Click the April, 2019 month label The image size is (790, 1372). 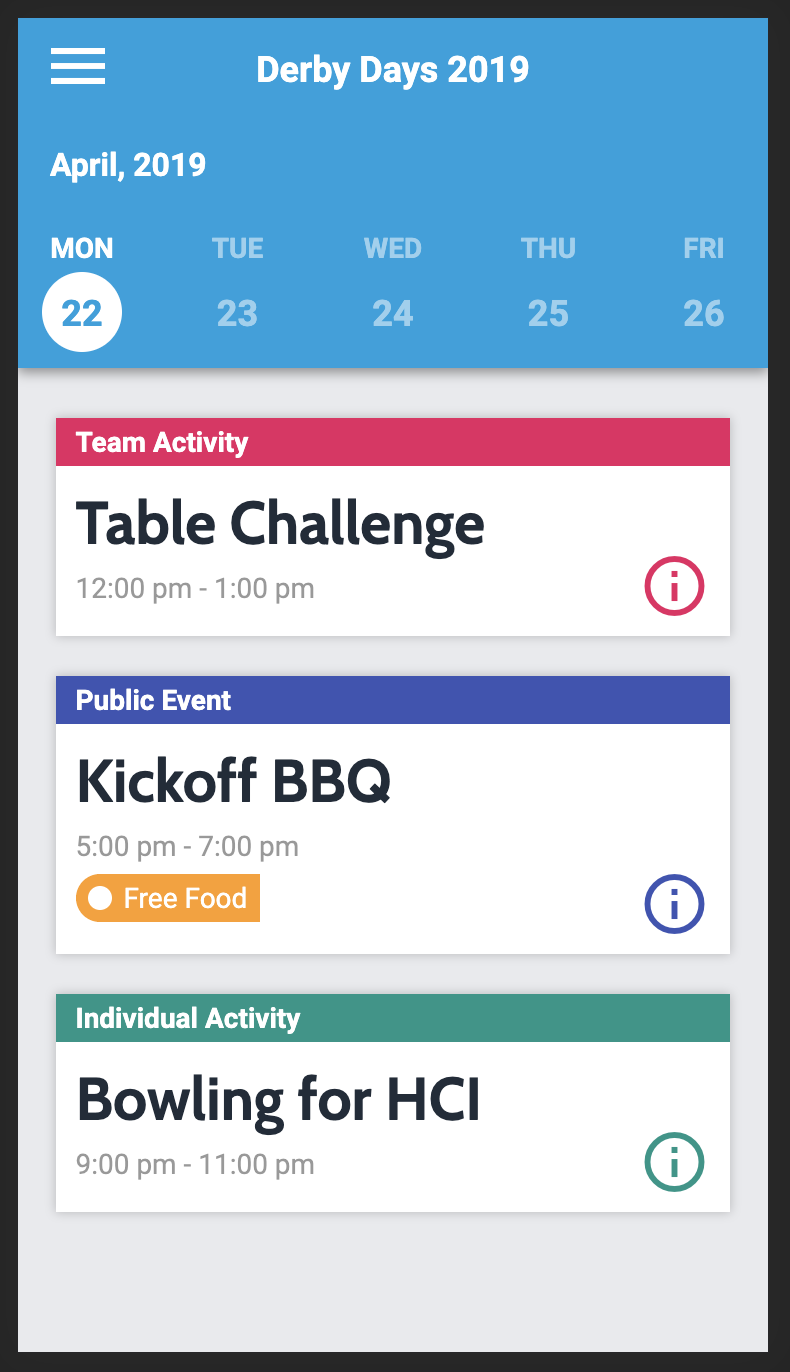pyautogui.click(x=127, y=164)
